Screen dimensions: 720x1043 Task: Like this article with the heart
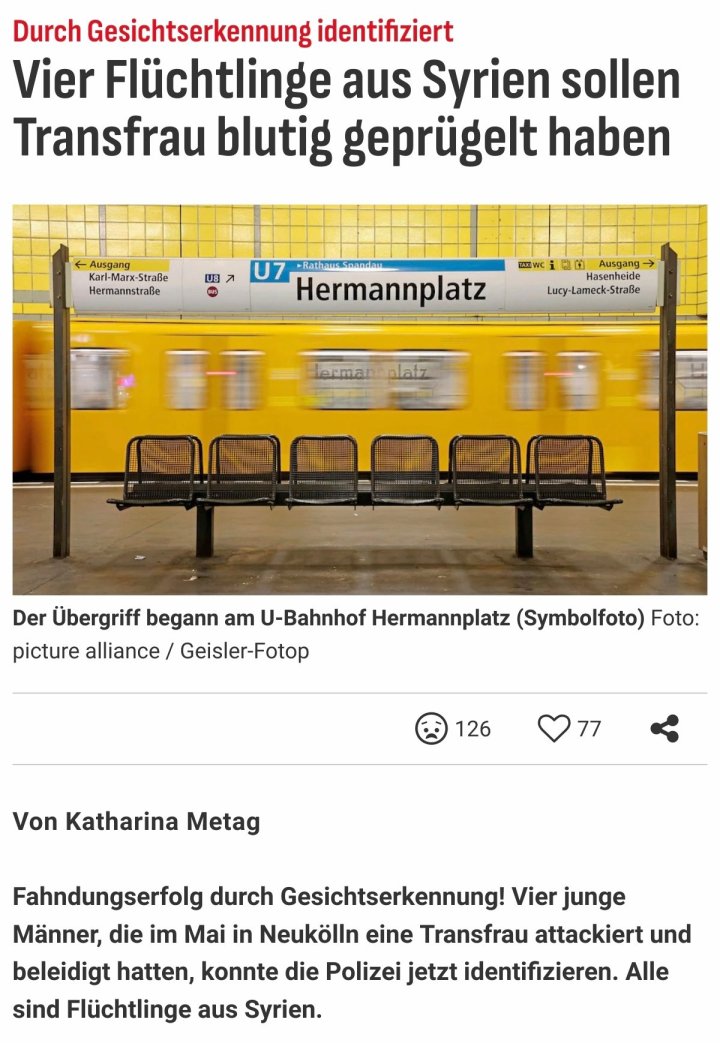(x=553, y=728)
